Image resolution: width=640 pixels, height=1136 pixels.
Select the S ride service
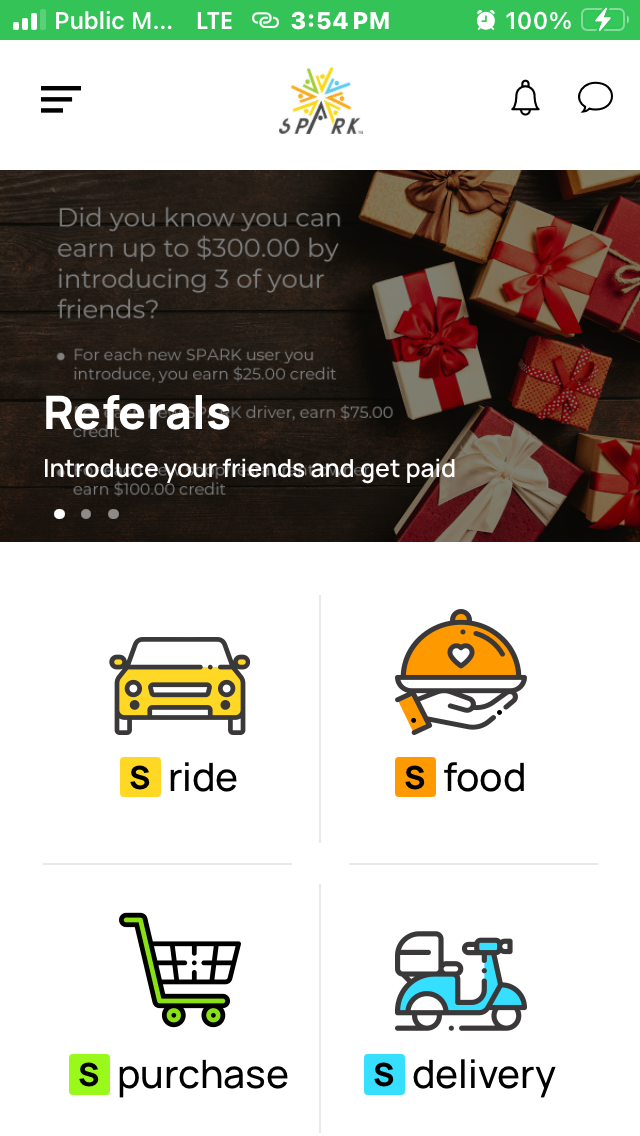[x=180, y=715]
